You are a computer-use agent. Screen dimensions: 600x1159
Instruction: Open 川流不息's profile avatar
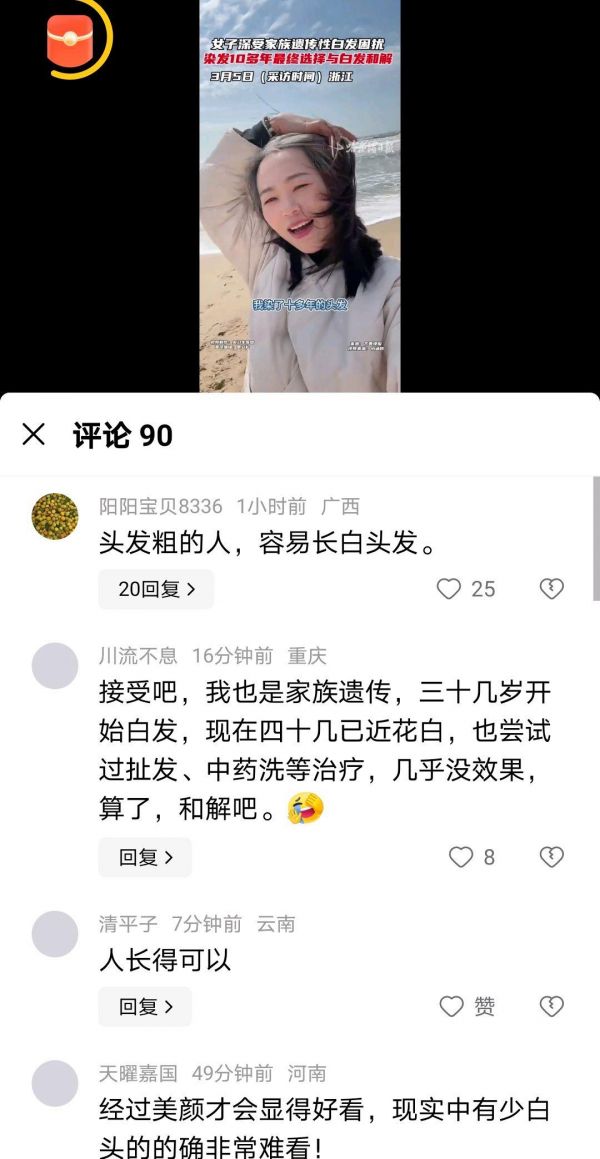click(55, 666)
